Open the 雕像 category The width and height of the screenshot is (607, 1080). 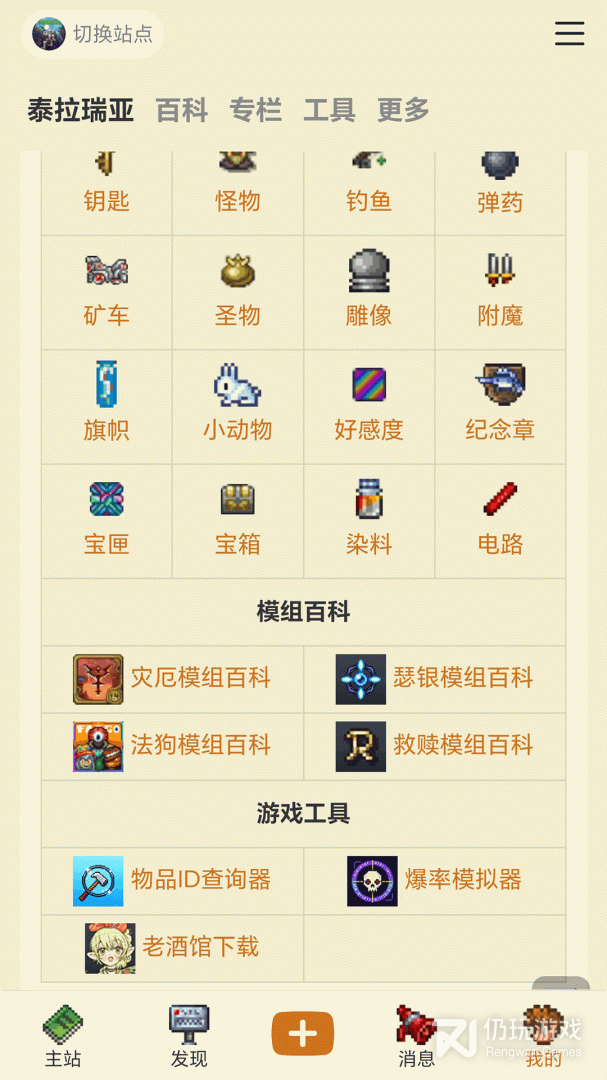coord(369,292)
